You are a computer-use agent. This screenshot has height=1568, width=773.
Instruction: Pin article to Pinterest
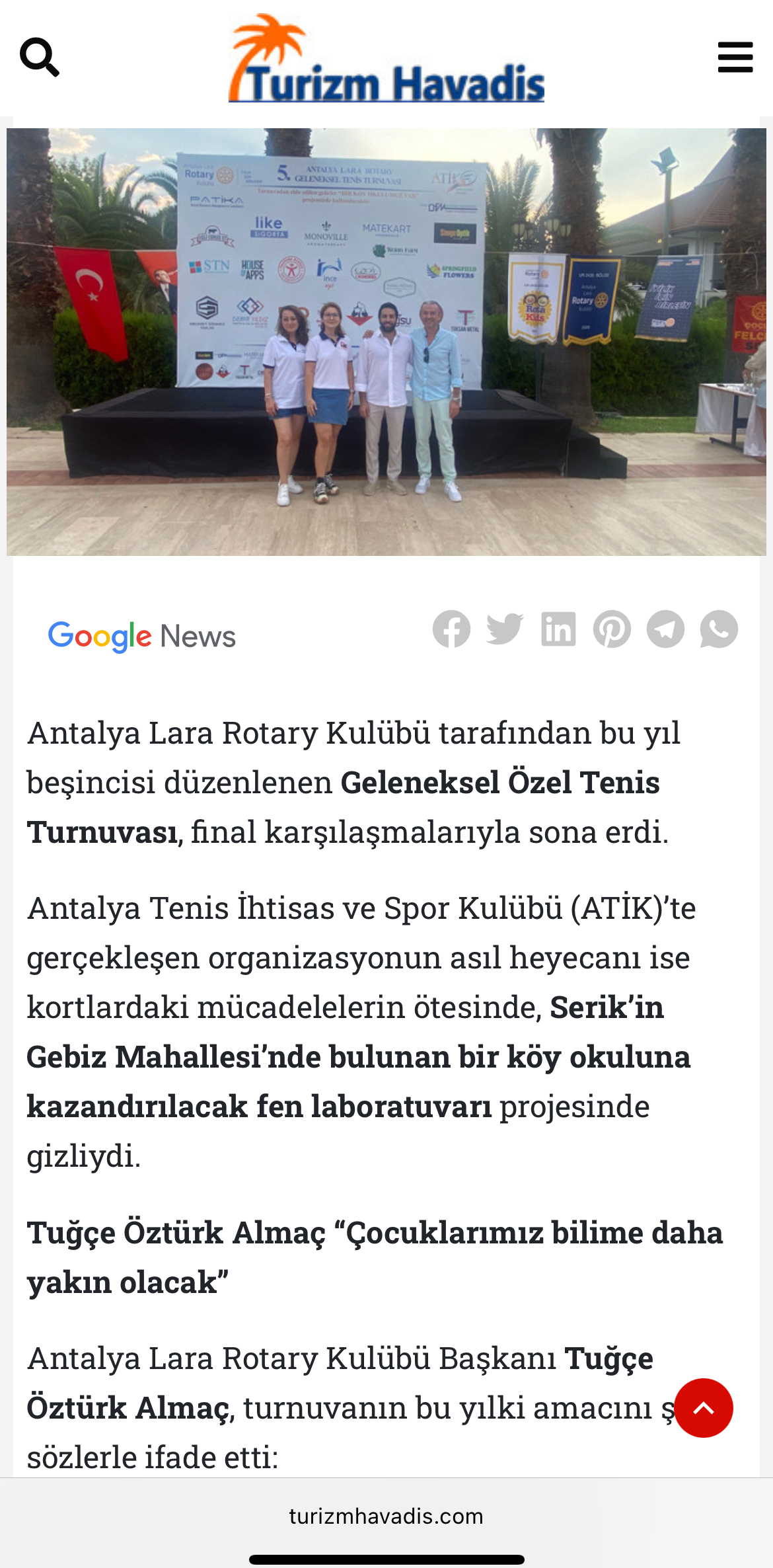coord(612,629)
